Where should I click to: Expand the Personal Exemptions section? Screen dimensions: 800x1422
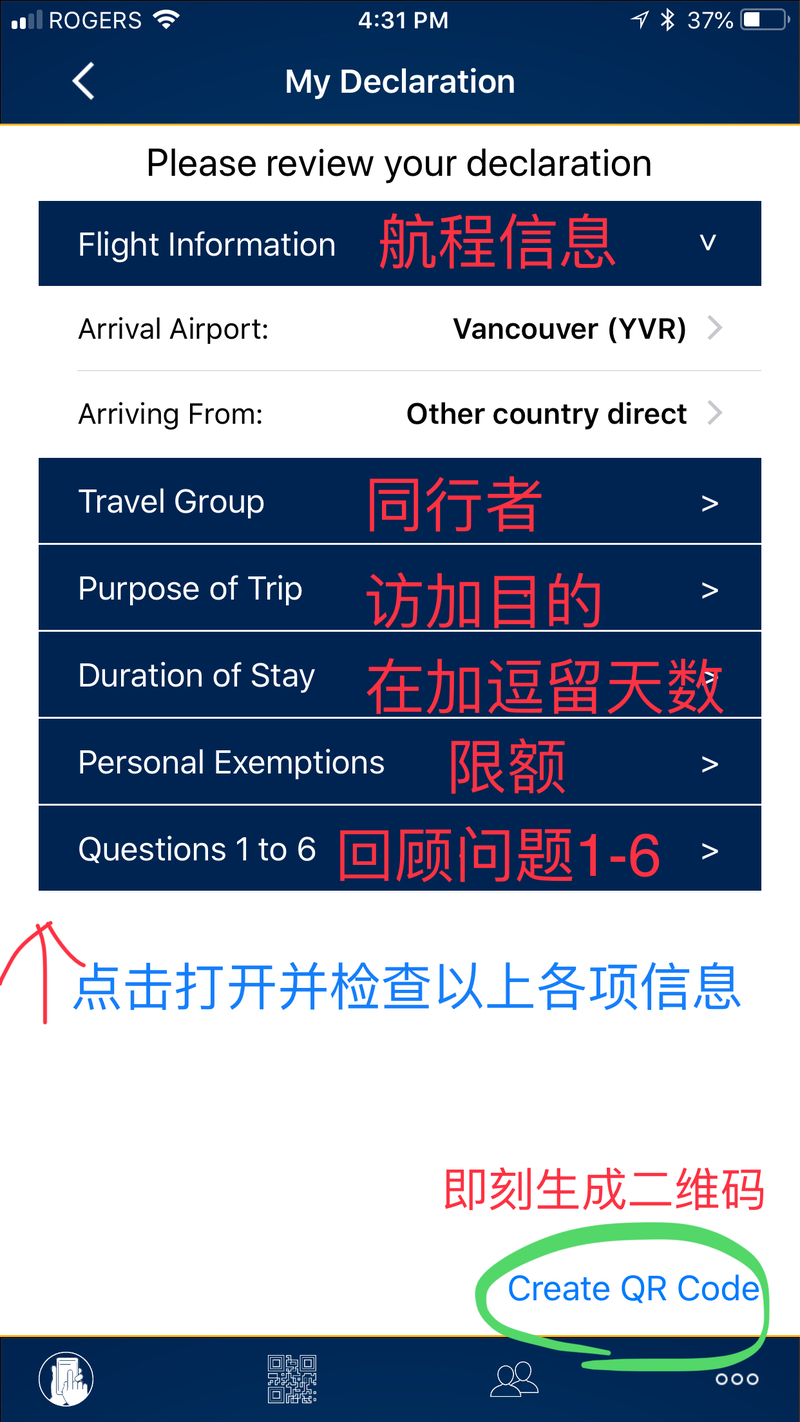point(400,763)
